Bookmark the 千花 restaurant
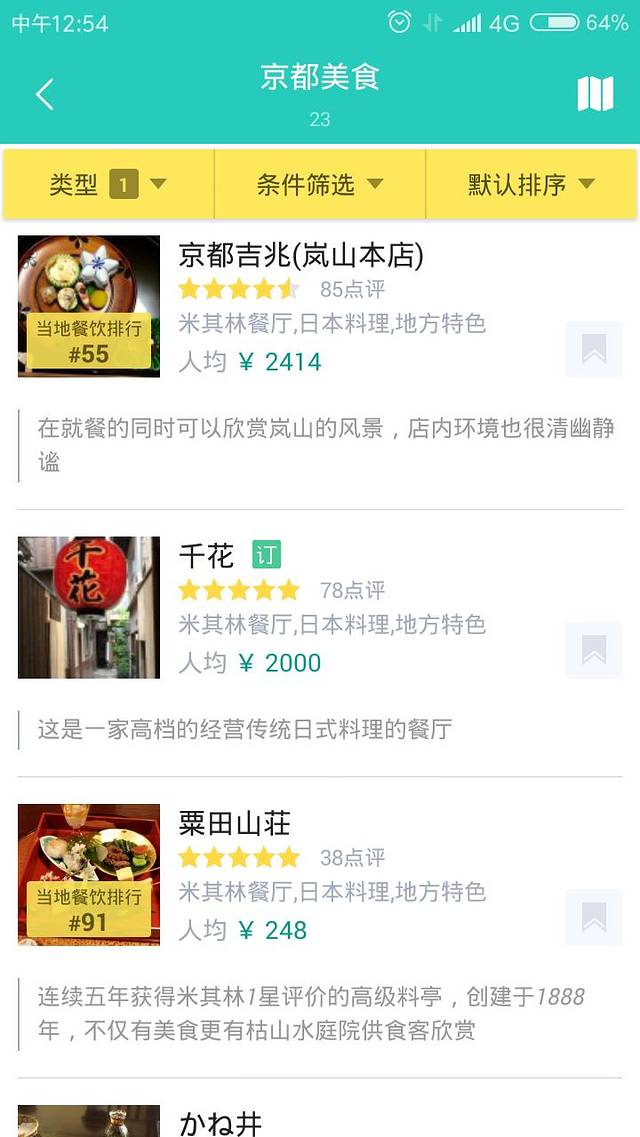This screenshot has height=1137, width=640. coord(594,650)
